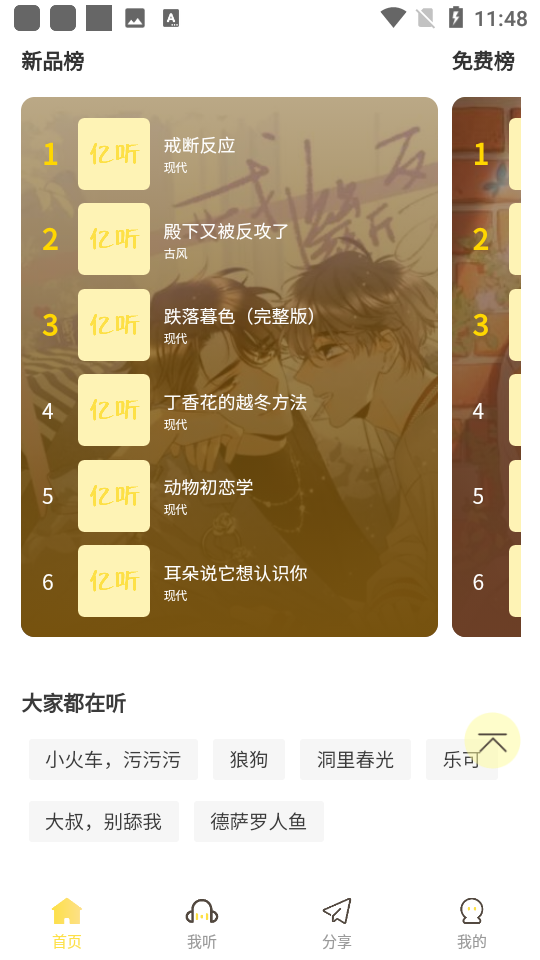The image size is (540, 960).
Task: Choose 动物初恋学 ranked fifth
Action: [230, 496]
